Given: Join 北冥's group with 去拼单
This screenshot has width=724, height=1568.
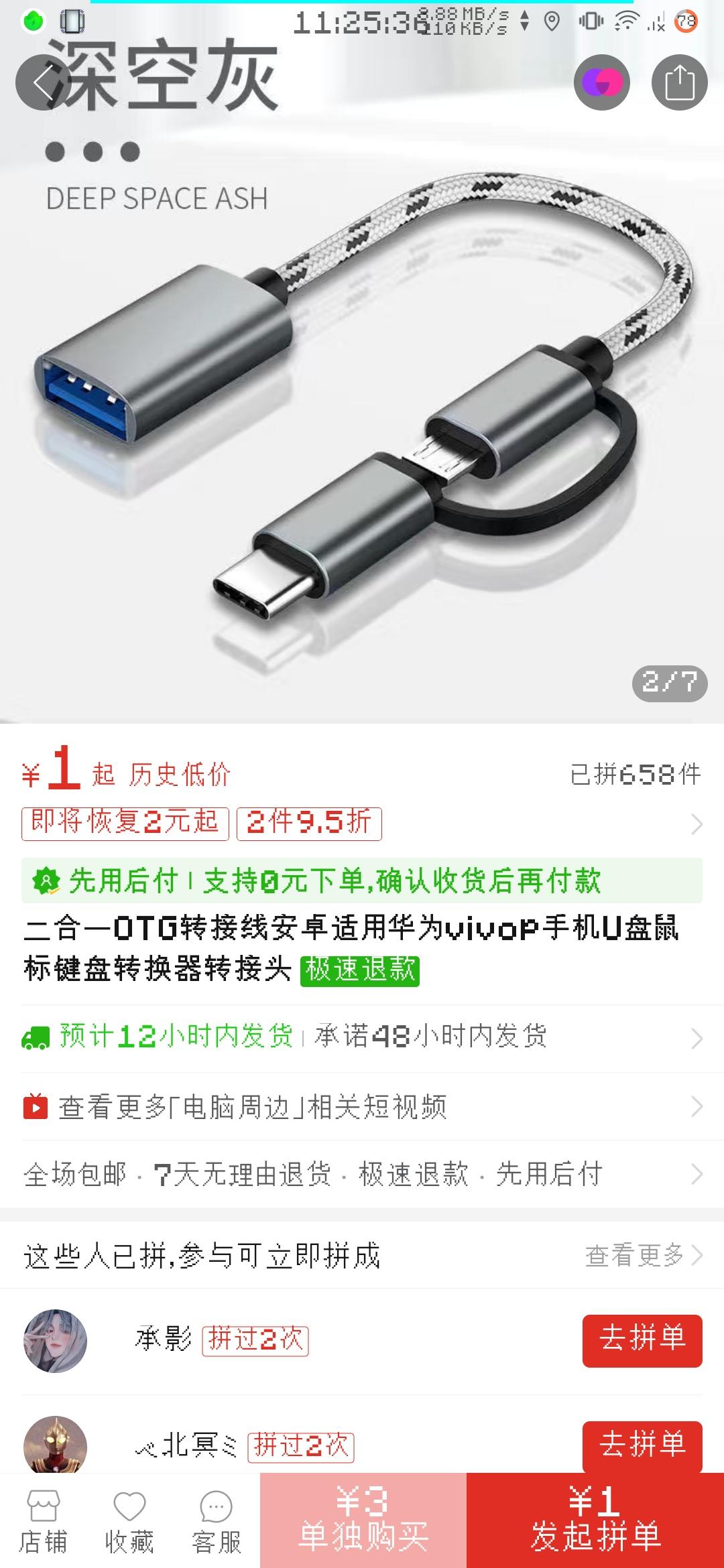Looking at the screenshot, I should click(642, 1445).
